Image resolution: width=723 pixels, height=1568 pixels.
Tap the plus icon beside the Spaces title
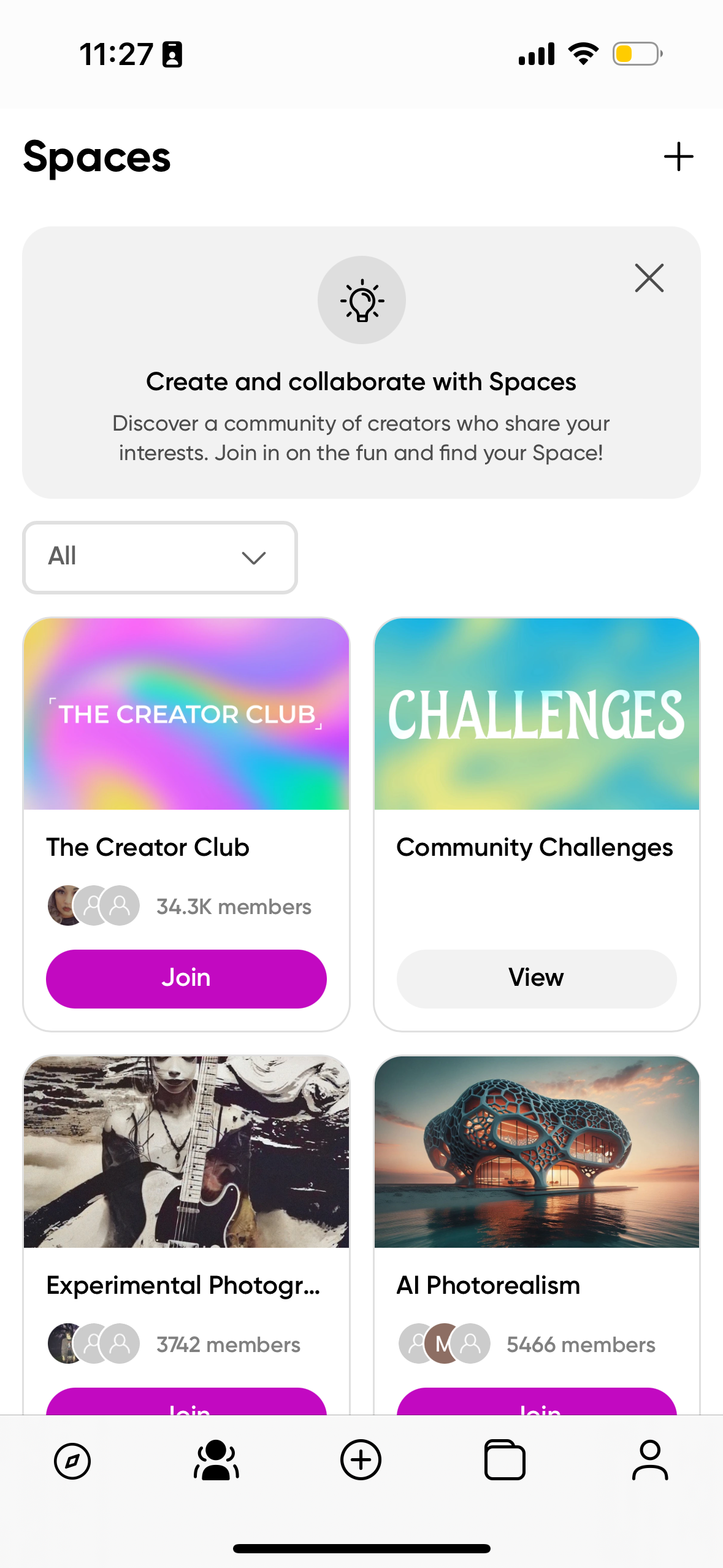point(678,156)
